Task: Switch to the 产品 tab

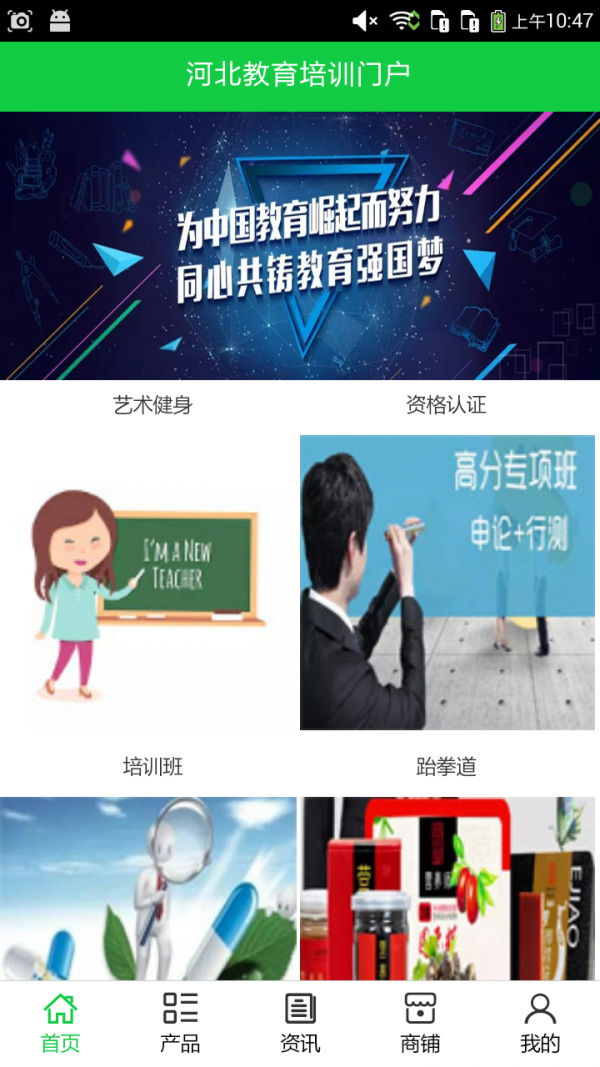Action: (x=180, y=1023)
